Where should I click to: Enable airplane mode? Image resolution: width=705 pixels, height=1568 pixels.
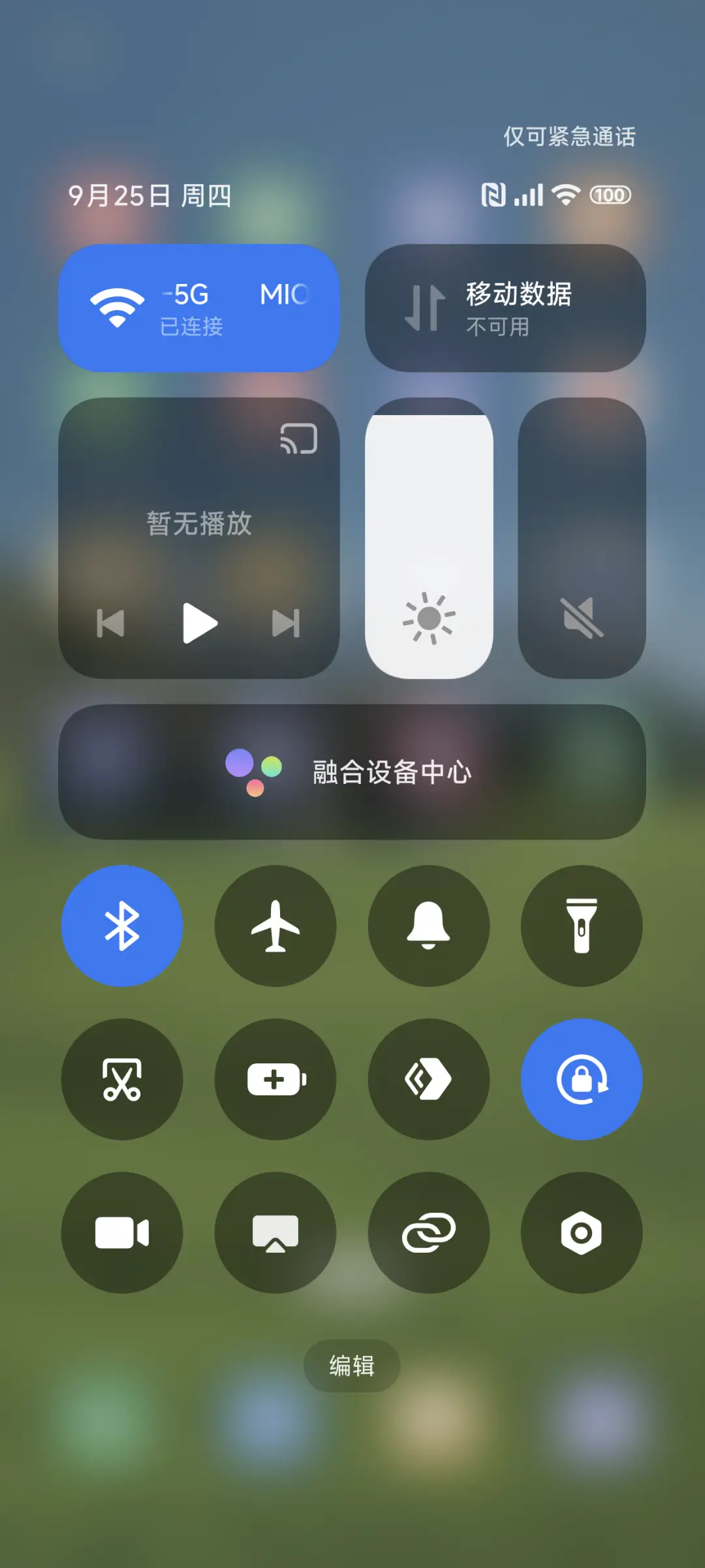point(275,926)
